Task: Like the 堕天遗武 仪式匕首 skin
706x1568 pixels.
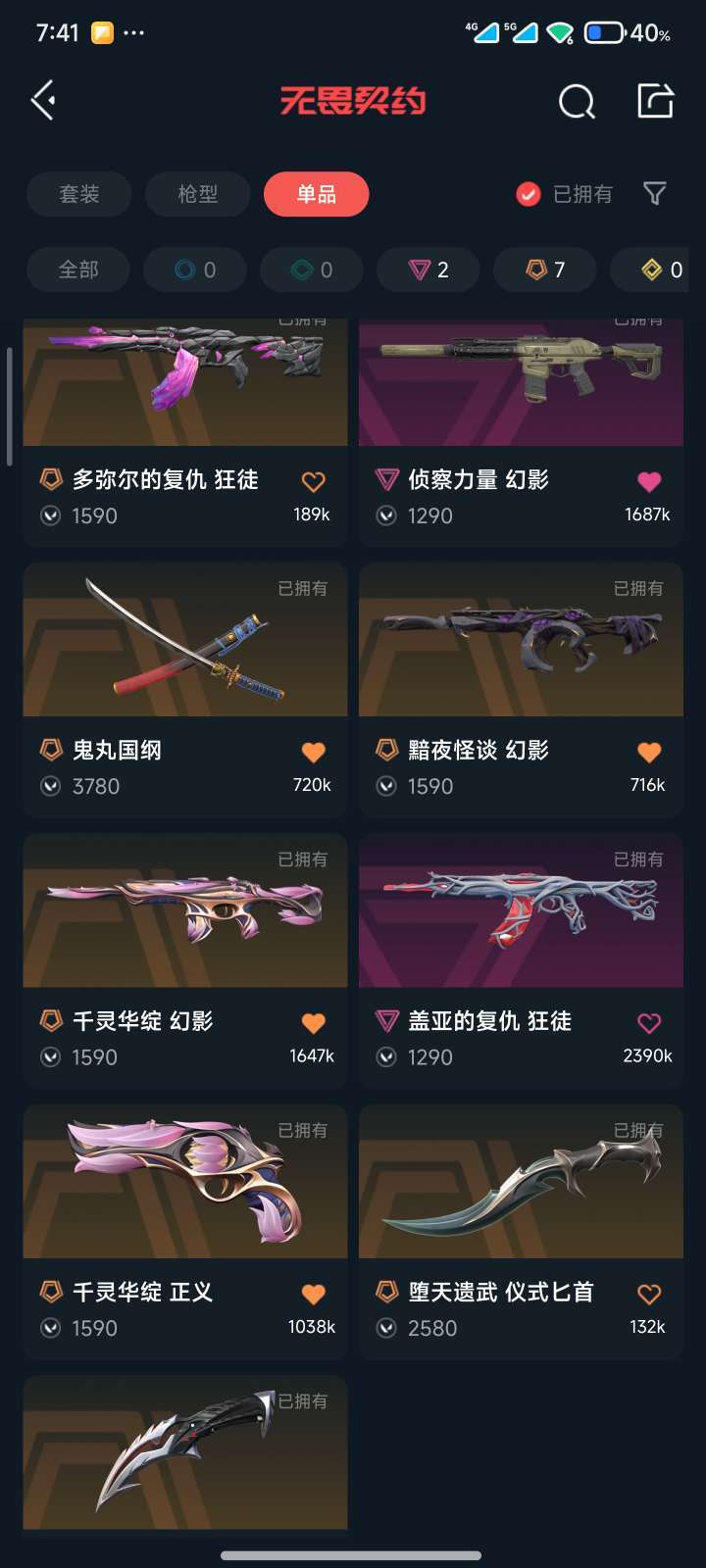Action: [x=648, y=1294]
